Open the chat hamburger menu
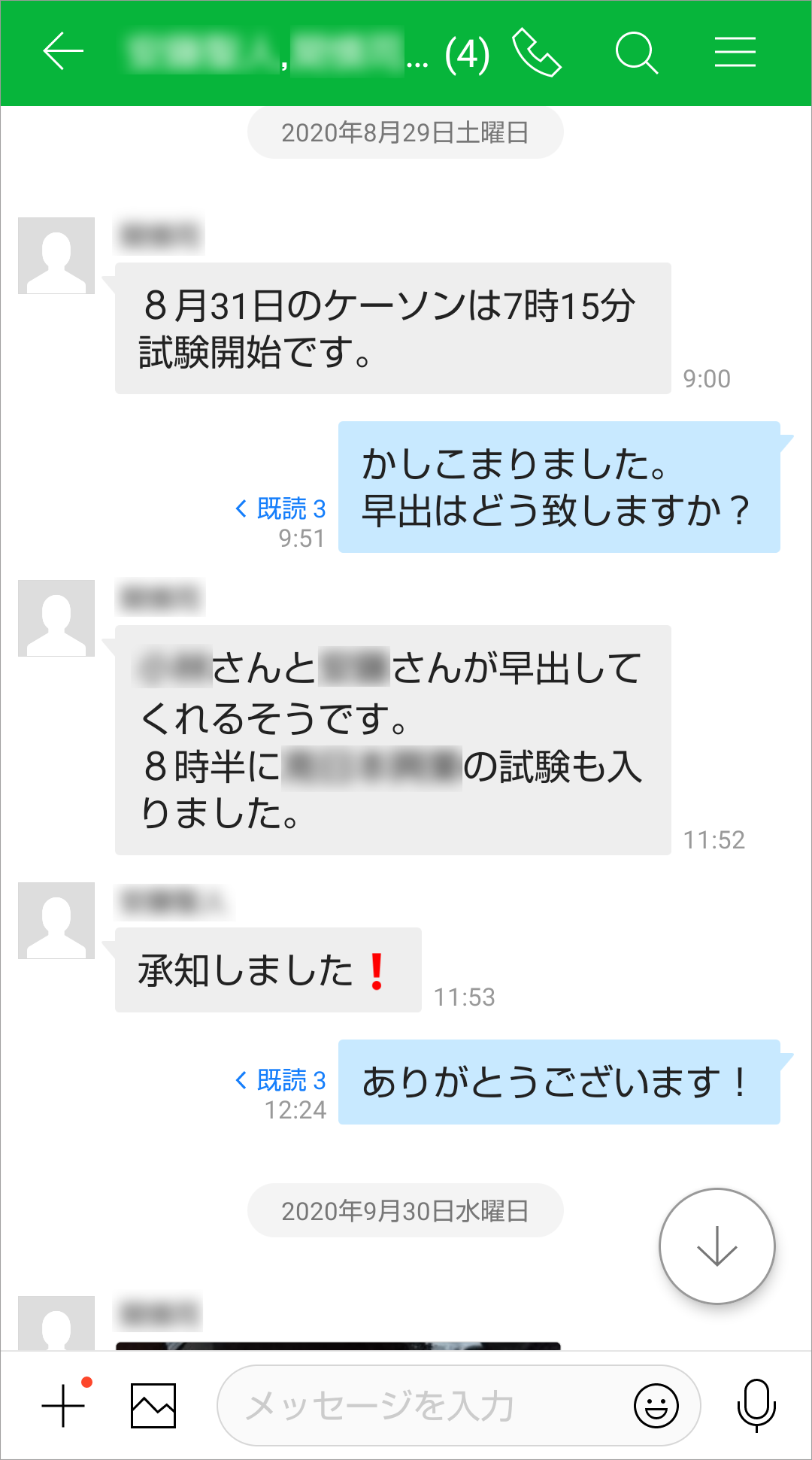The height and width of the screenshot is (1460, 812). 735,52
